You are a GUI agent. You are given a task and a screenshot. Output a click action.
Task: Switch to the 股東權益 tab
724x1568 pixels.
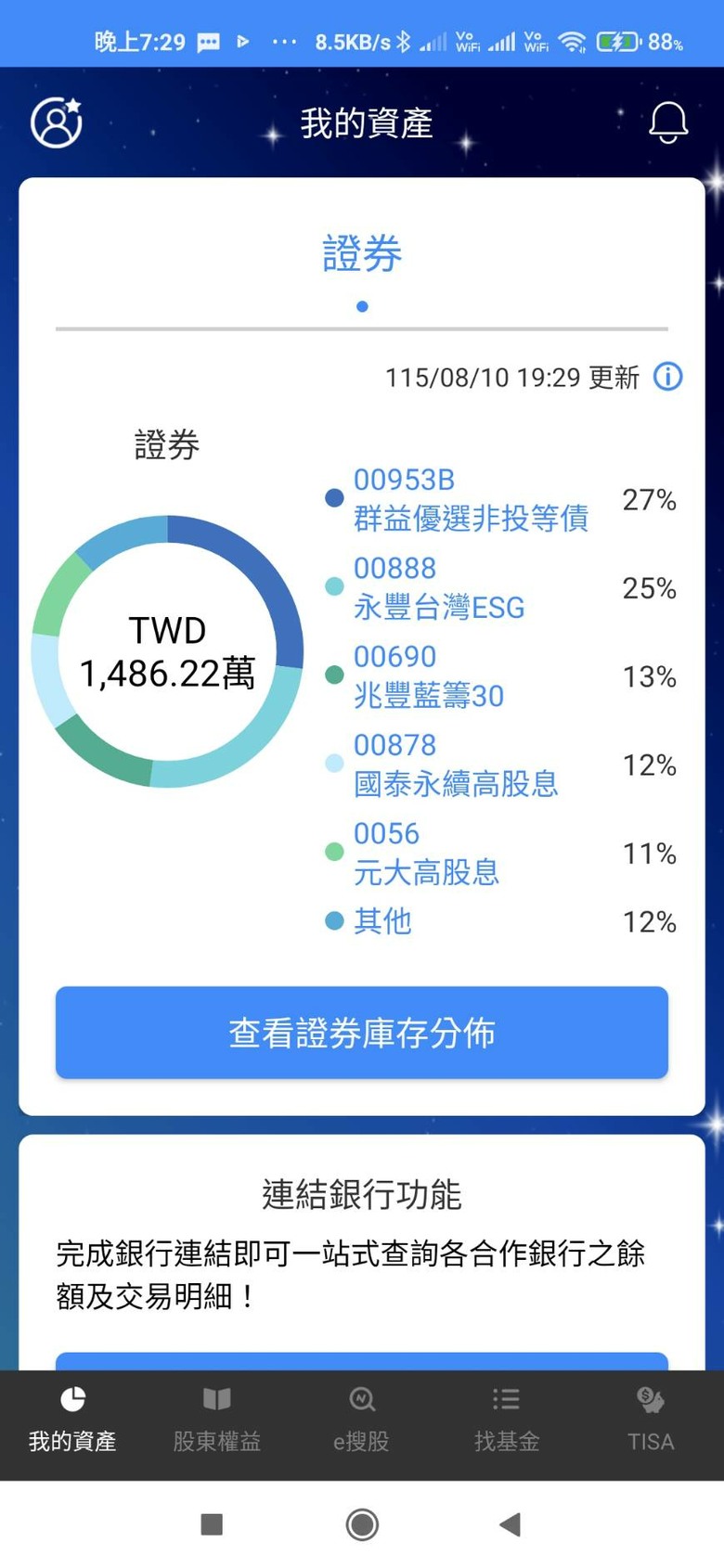(x=217, y=1419)
